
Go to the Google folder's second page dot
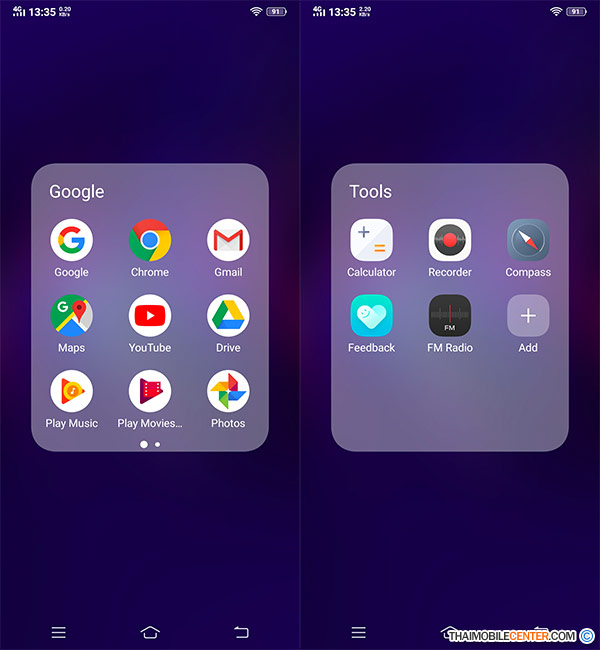pyautogui.click(x=157, y=443)
